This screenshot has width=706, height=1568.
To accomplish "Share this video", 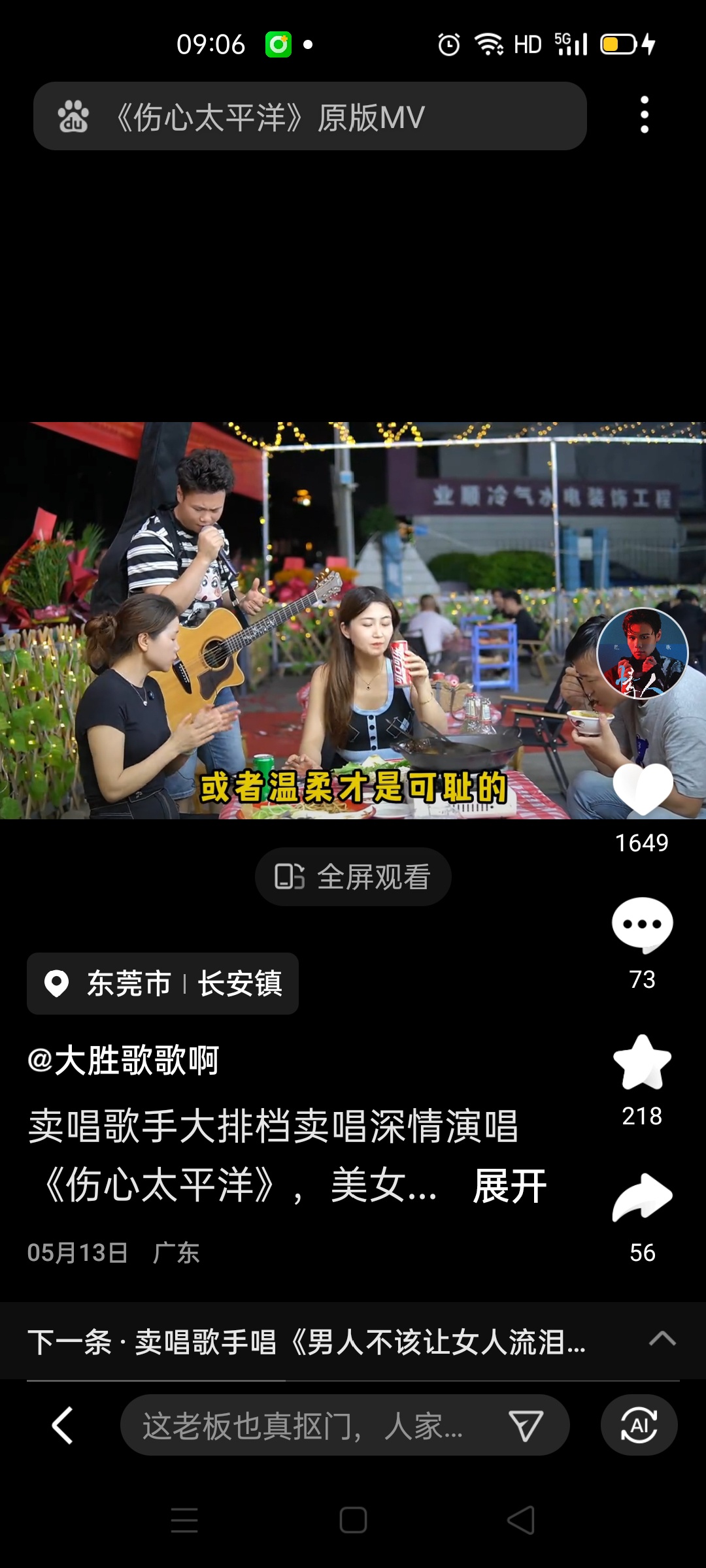I will [x=642, y=1198].
